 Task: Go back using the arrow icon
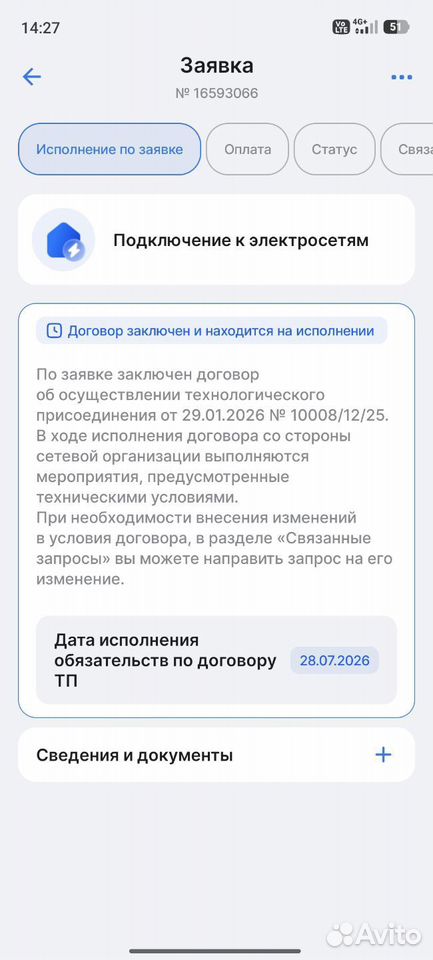point(32,77)
